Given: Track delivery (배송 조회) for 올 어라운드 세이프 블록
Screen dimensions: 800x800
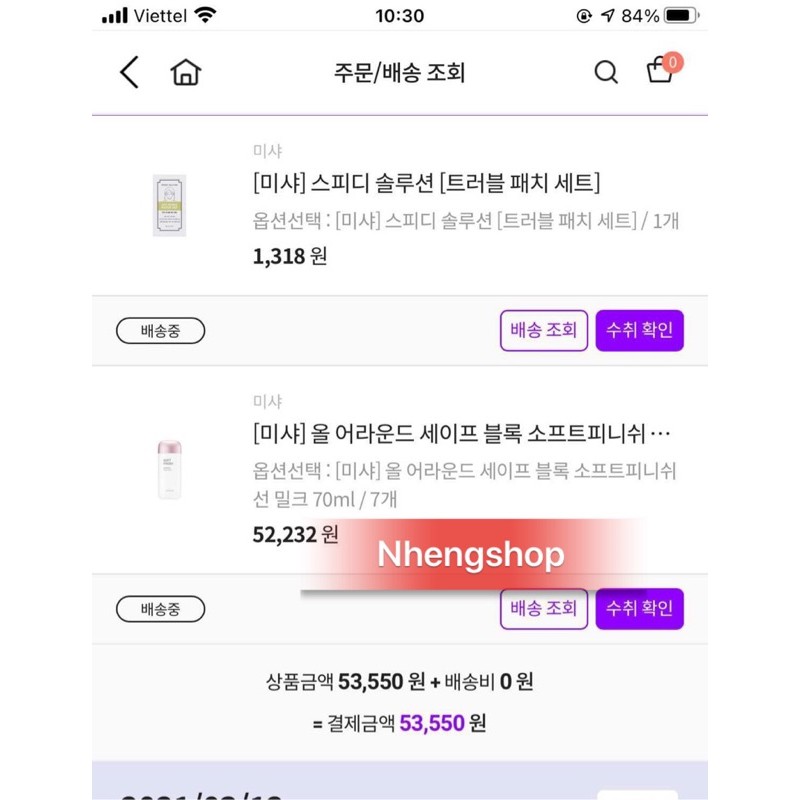Looking at the screenshot, I should pos(543,608).
